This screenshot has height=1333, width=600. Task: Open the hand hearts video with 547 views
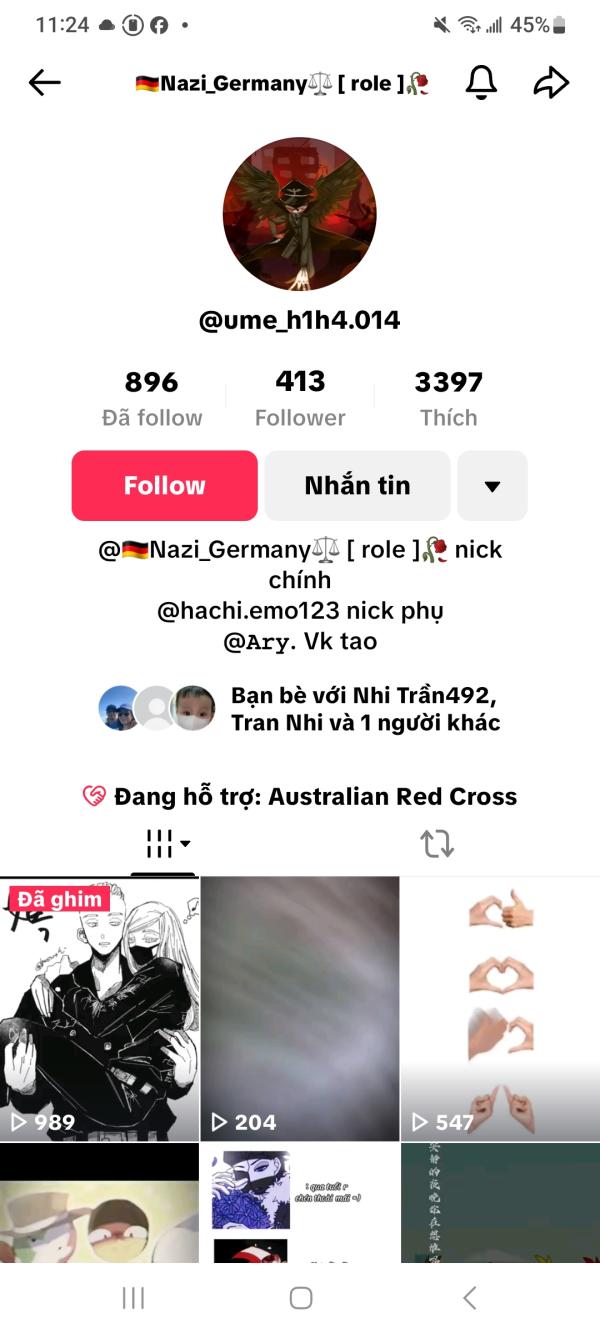pyautogui.click(x=500, y=1009)
